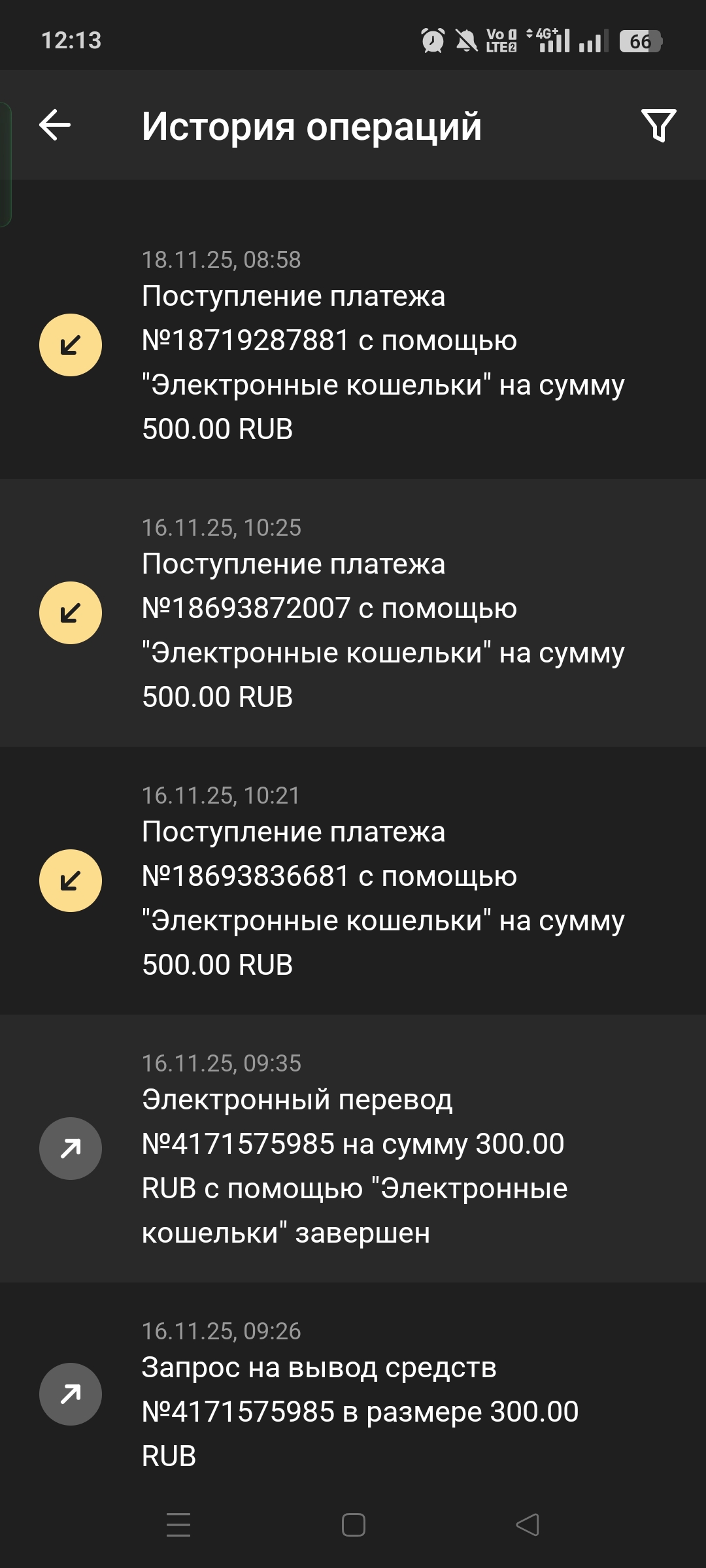Open payment №18719287881 entry

click(x=353, y=345)
